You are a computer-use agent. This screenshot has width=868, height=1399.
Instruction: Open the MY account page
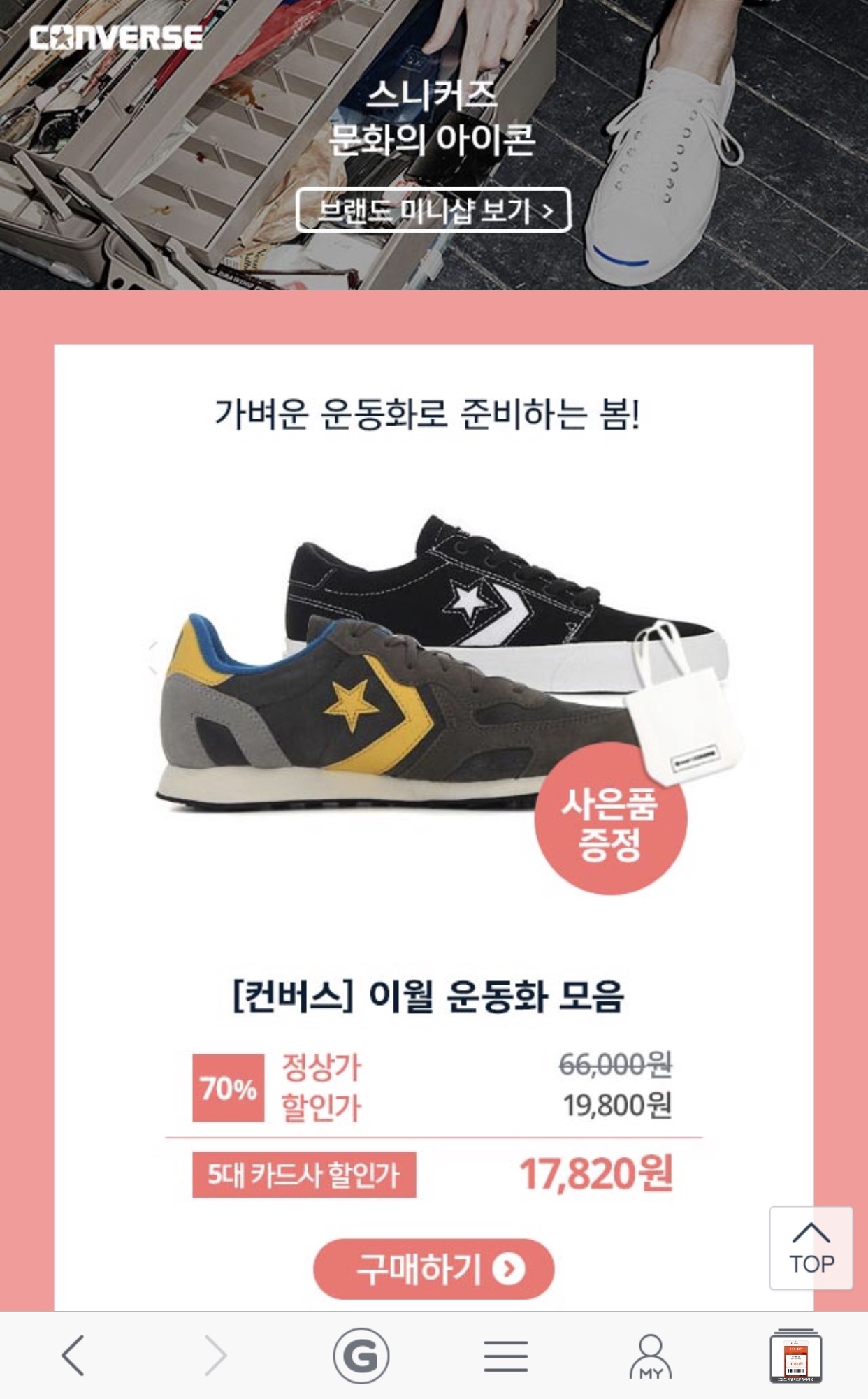650,1356
